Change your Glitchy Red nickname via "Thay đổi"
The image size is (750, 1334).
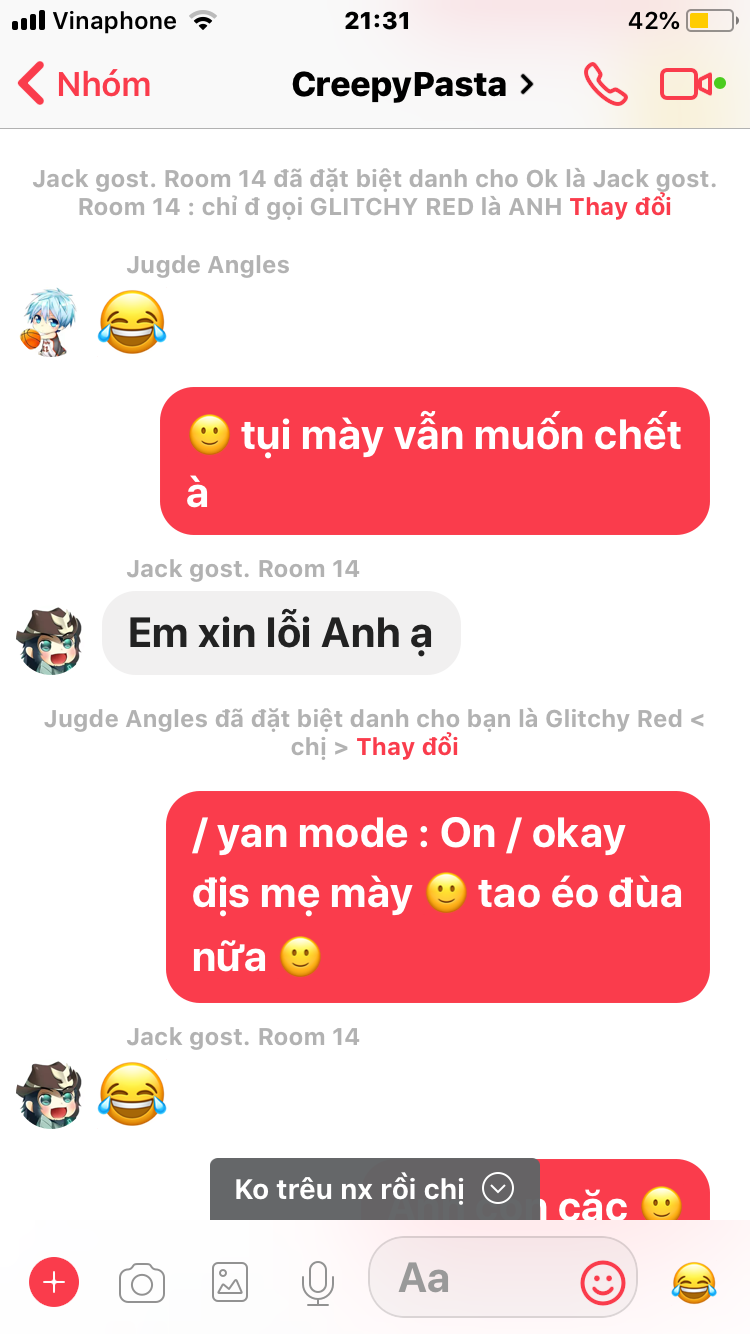coord(407,747)
